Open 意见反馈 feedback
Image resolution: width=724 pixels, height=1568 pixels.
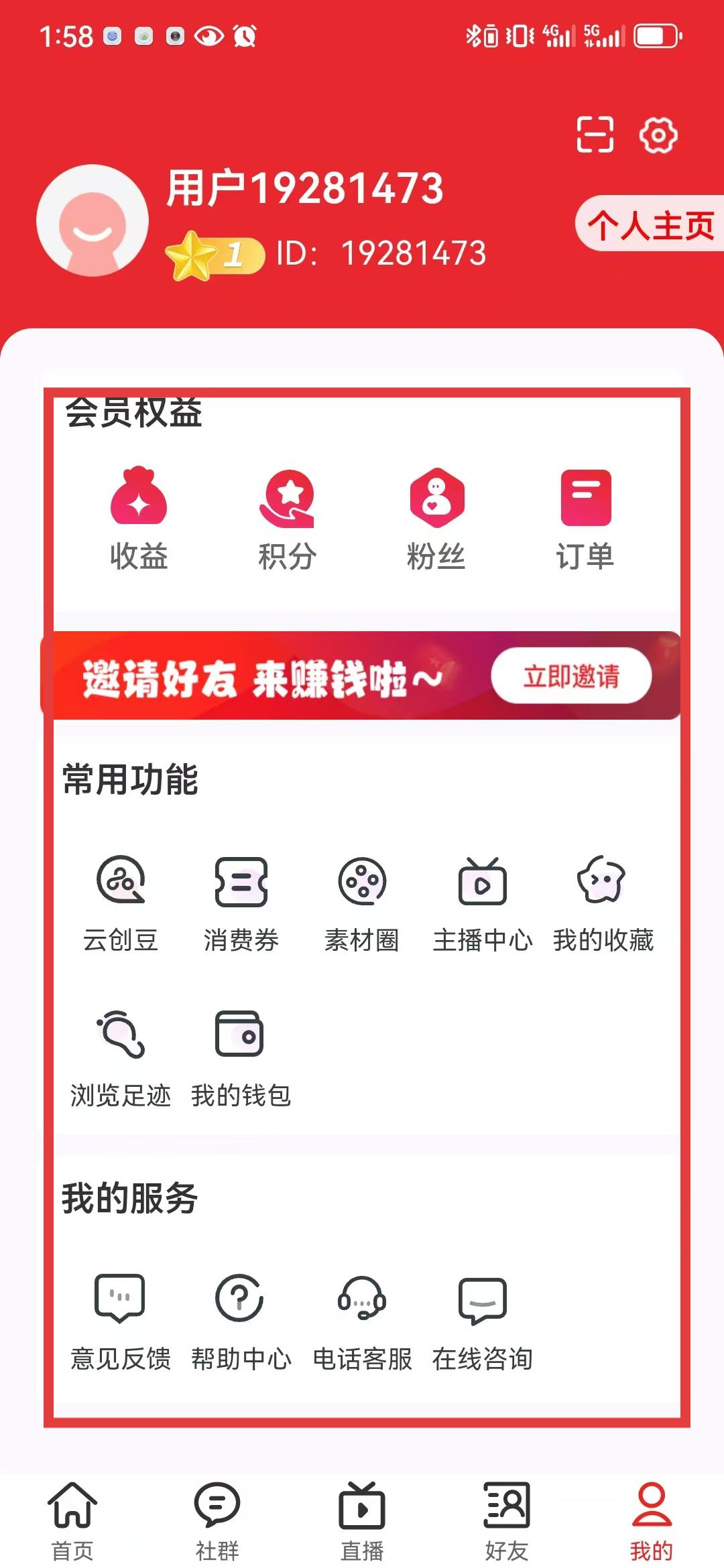click(x=121, y=1321)
